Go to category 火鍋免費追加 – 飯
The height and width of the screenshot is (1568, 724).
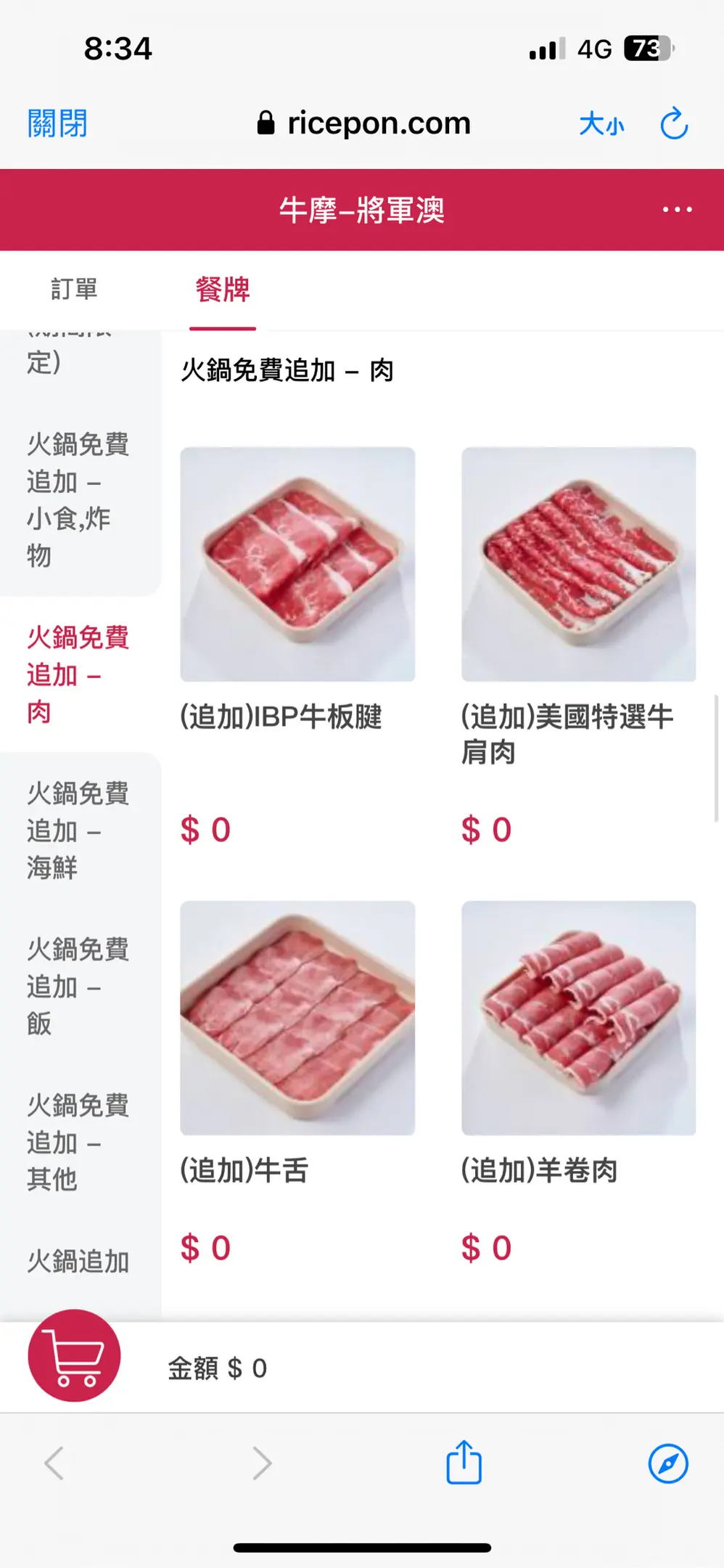click(x=78, y=987)
